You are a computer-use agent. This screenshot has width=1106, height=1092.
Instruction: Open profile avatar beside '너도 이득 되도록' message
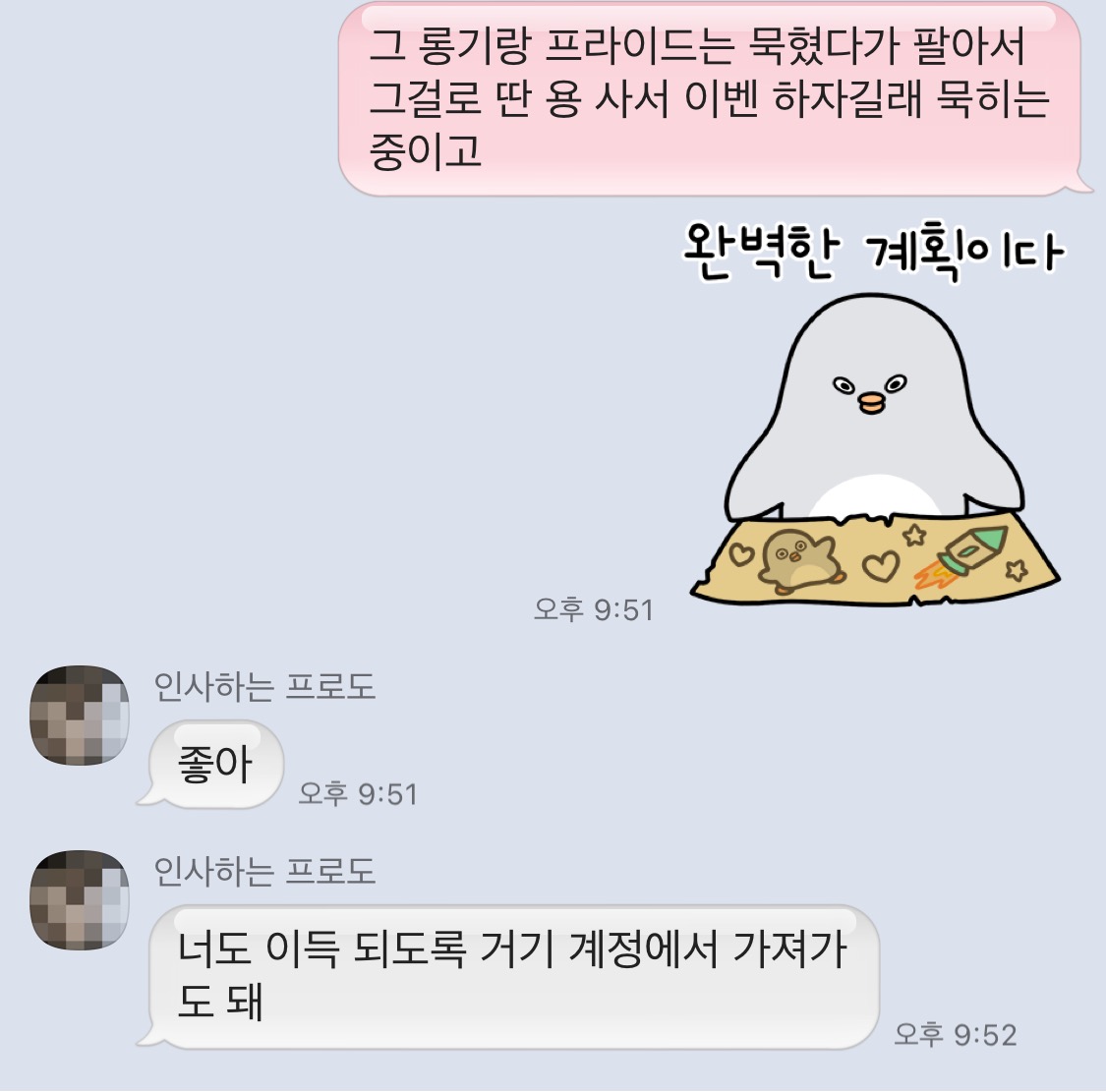point(80,899)
